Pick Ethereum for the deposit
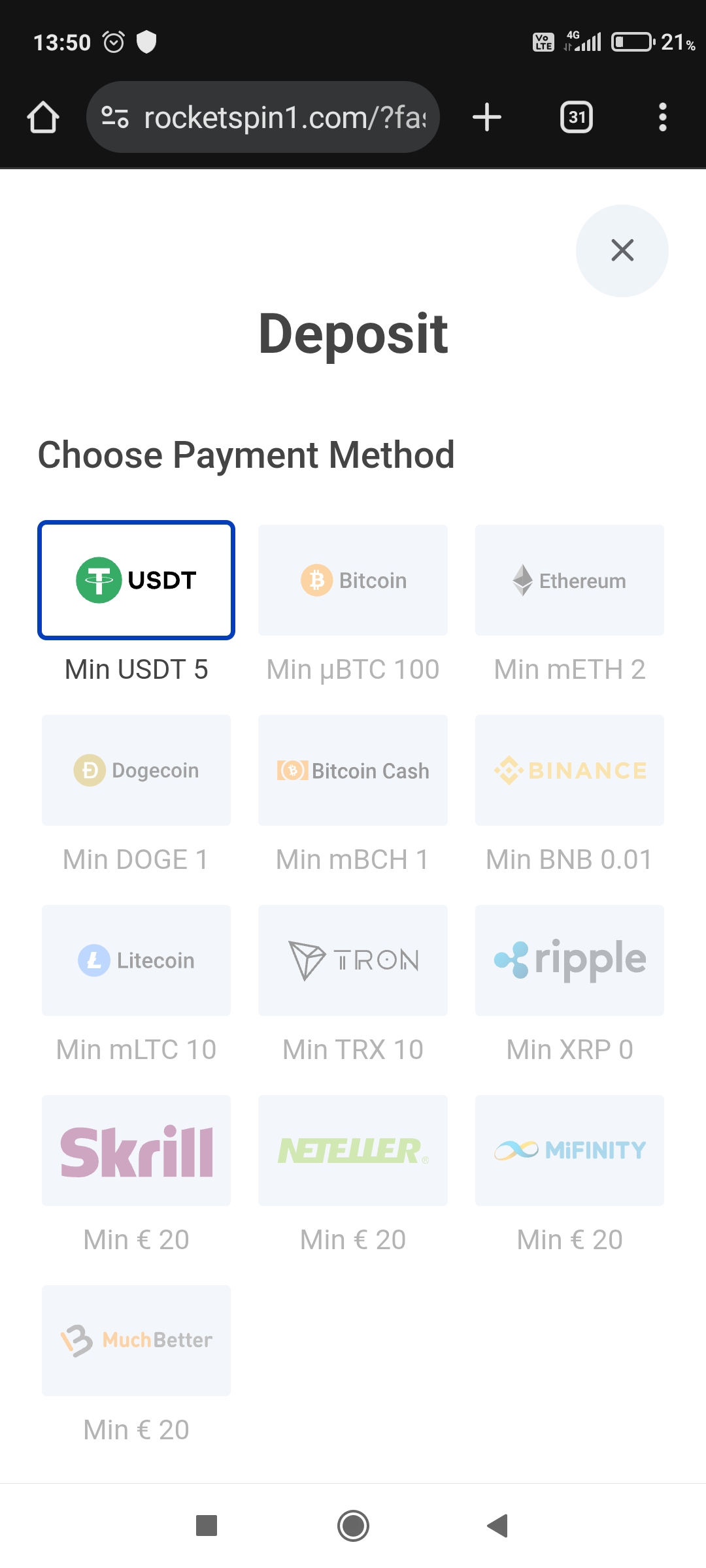 pyautogui.click(x=569, y=580)
